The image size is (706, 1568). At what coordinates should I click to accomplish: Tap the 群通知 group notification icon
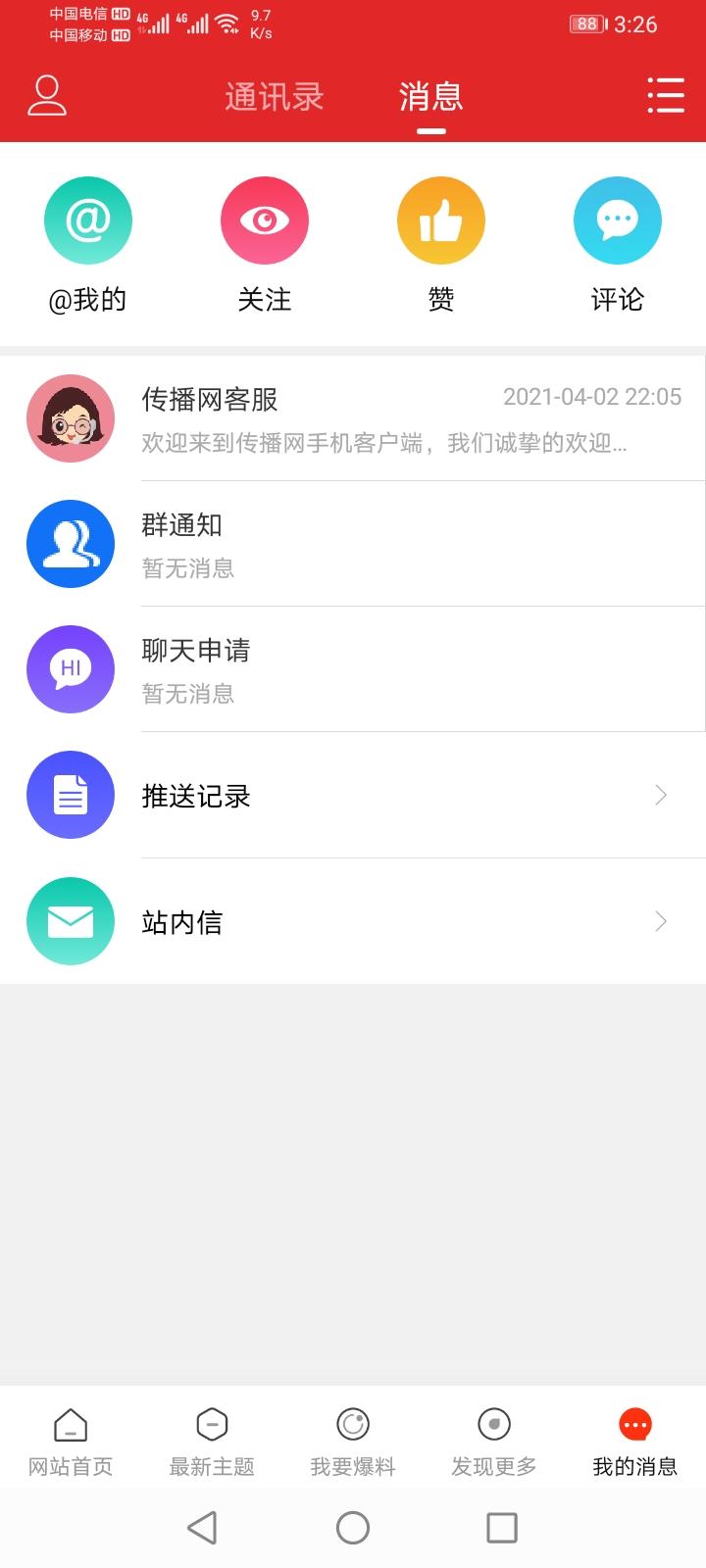click(70, 544)
